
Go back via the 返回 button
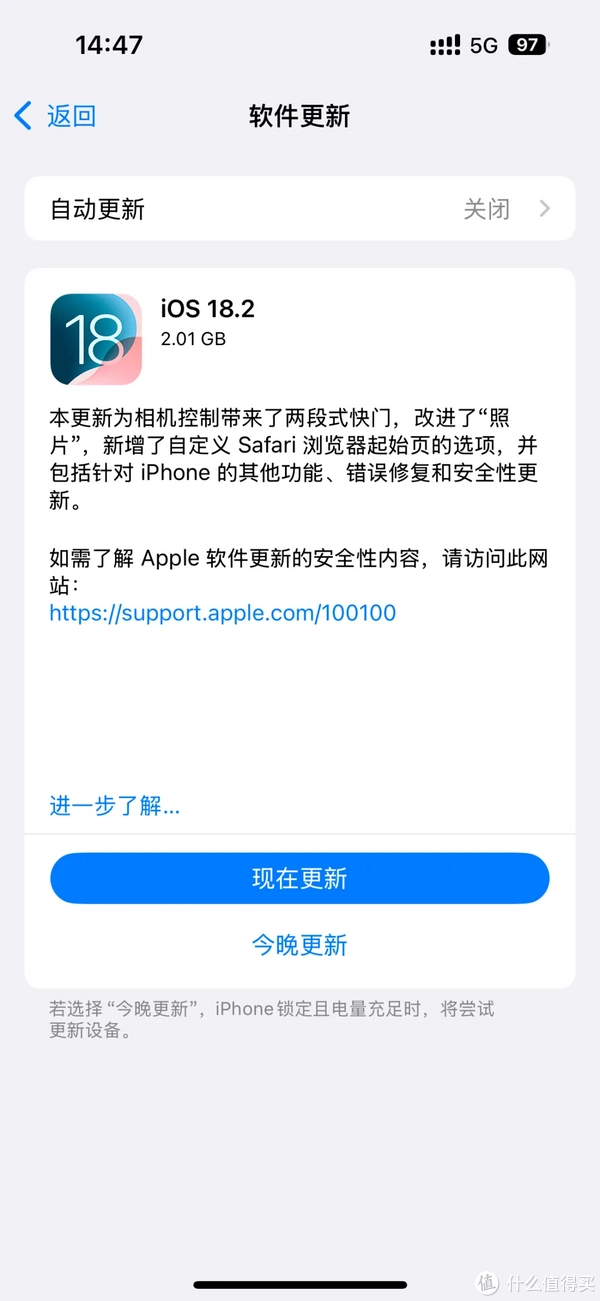56,116
